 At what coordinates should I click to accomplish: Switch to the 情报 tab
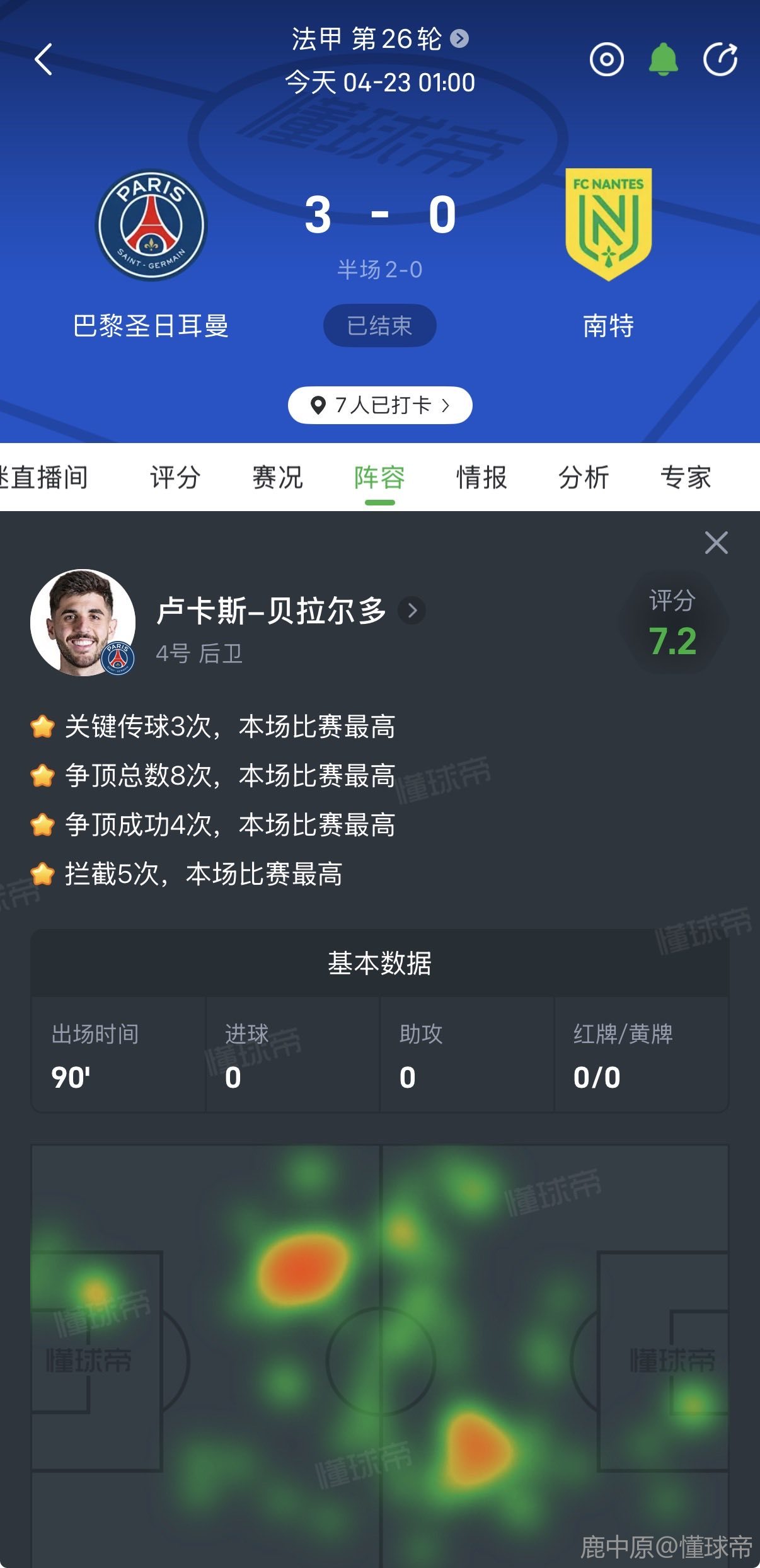(481, 477)
